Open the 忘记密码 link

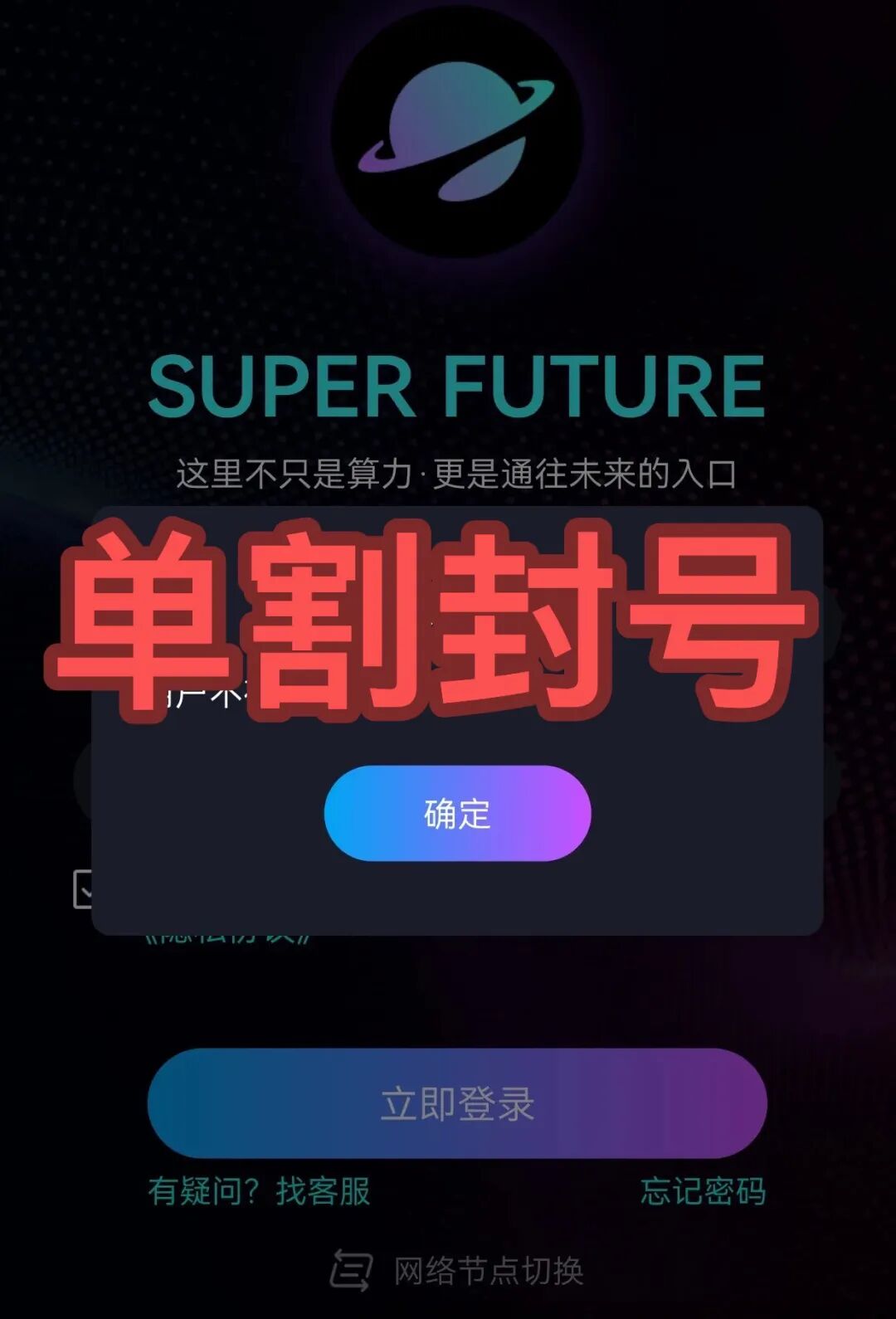point(702,1191)
